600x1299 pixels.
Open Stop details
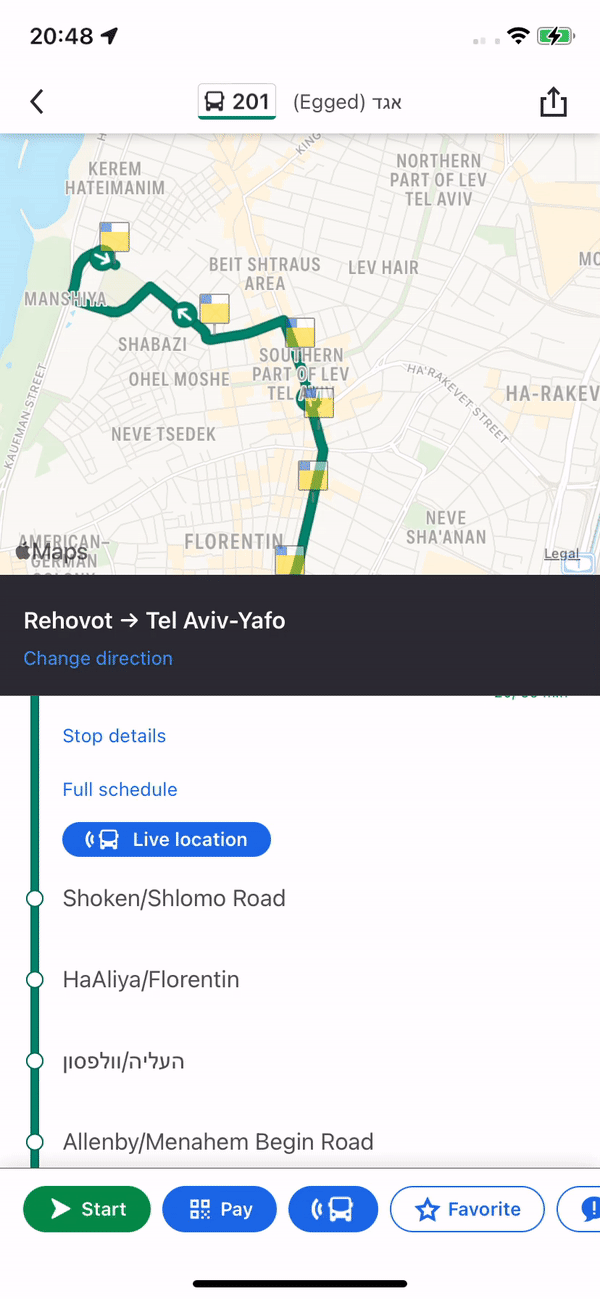(114, 736)
